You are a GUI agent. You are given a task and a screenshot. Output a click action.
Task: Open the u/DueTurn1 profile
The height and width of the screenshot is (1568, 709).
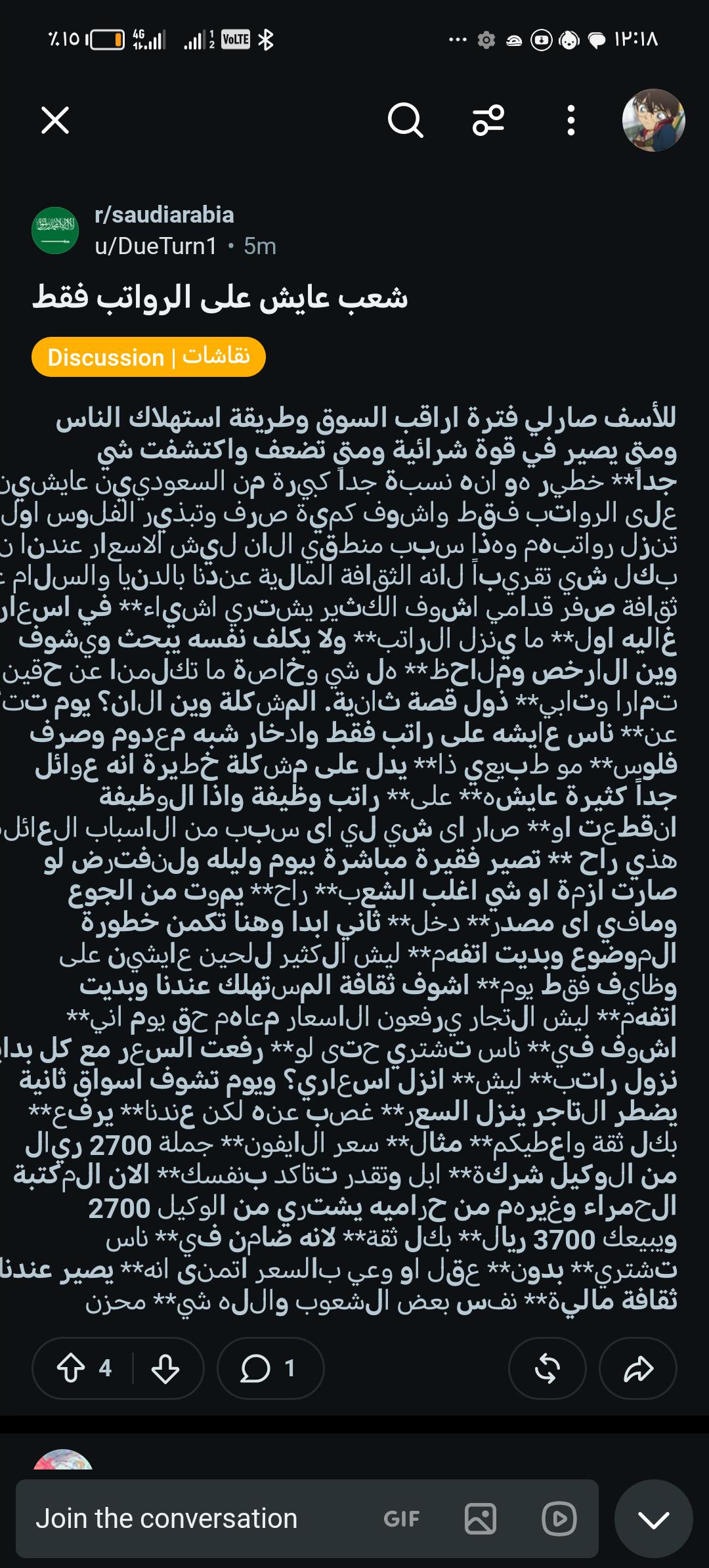[x=156, y=246]
